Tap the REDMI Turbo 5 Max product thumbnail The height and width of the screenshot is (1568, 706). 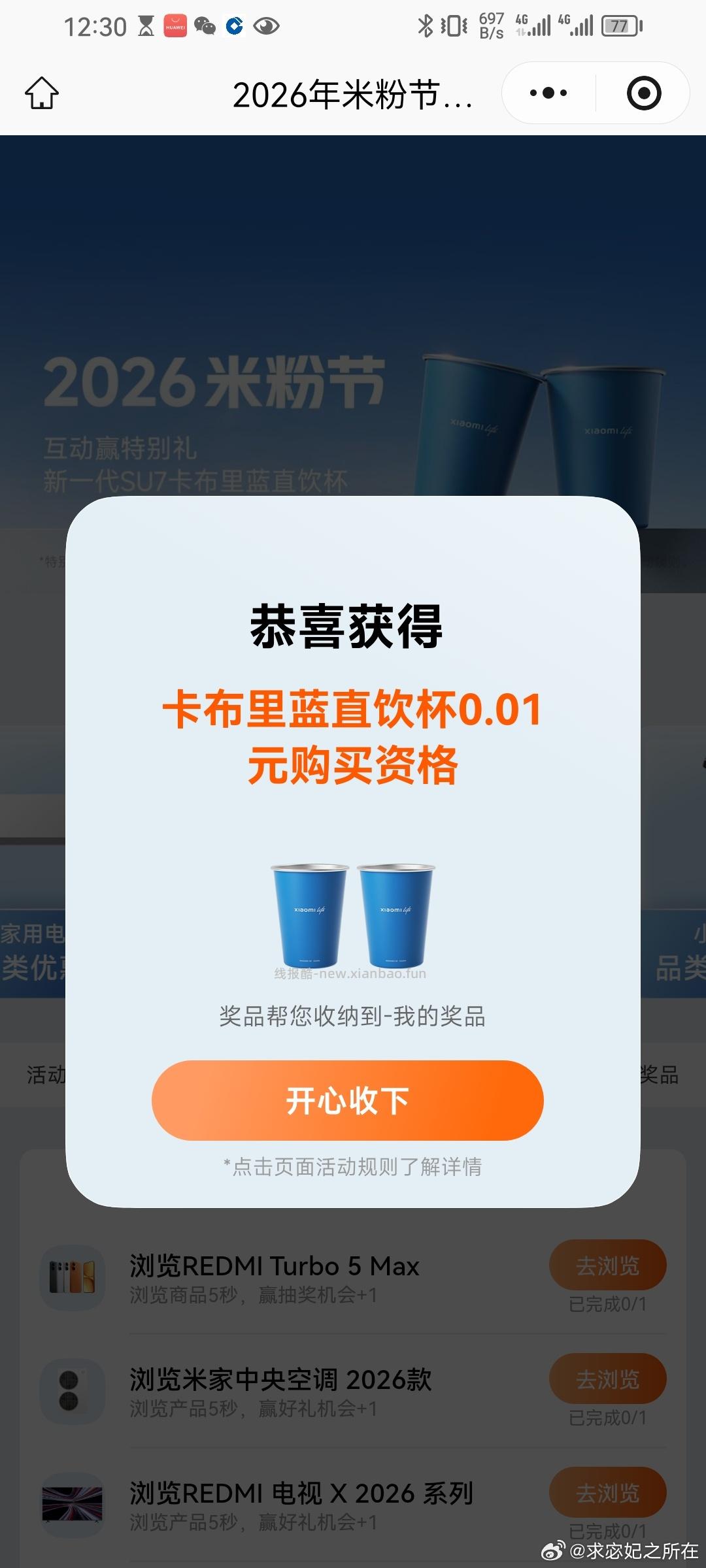coord(71,1277)
